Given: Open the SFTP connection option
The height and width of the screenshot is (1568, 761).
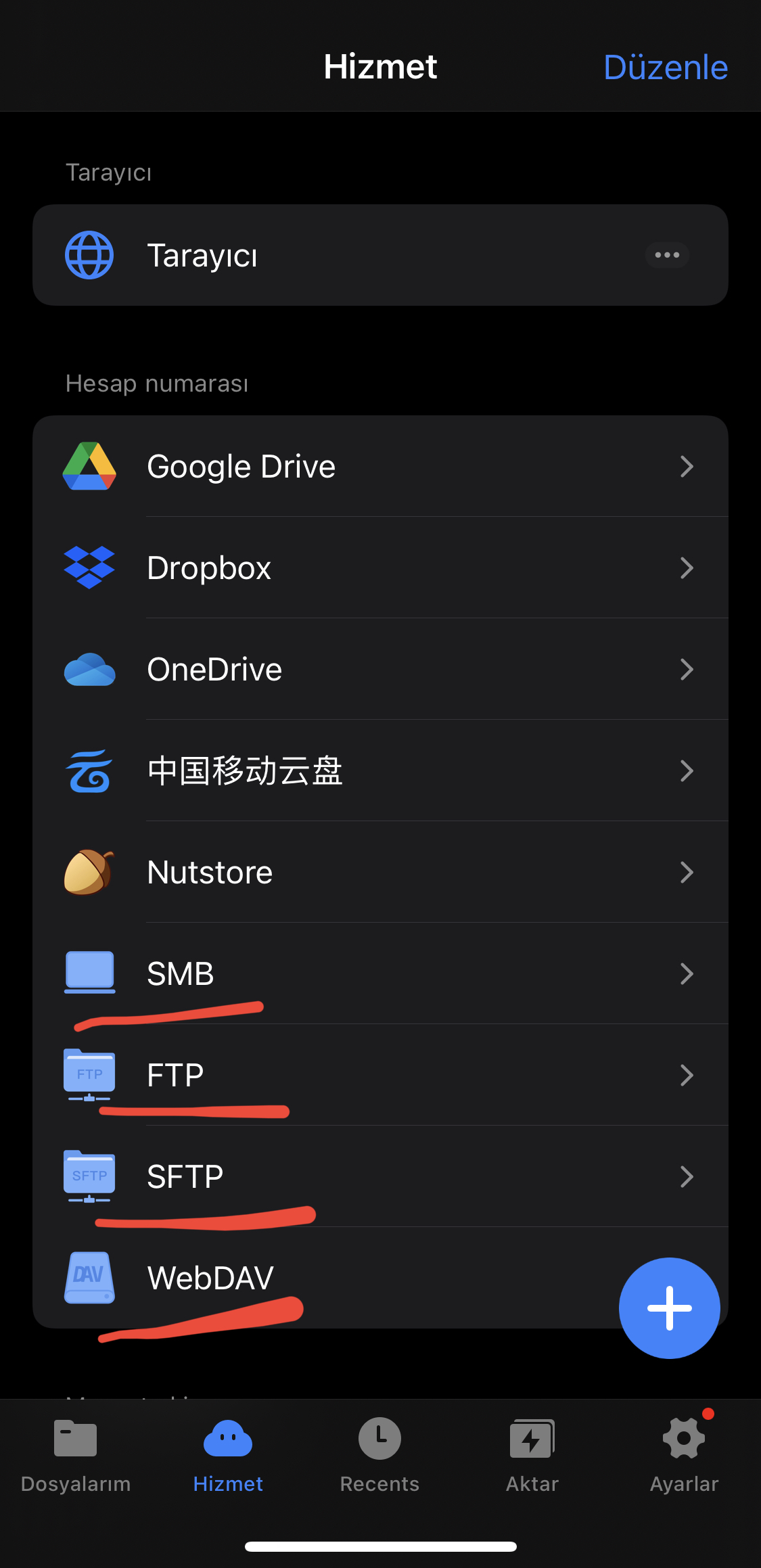Looking at the screenshot, I should pos(380,1176).
